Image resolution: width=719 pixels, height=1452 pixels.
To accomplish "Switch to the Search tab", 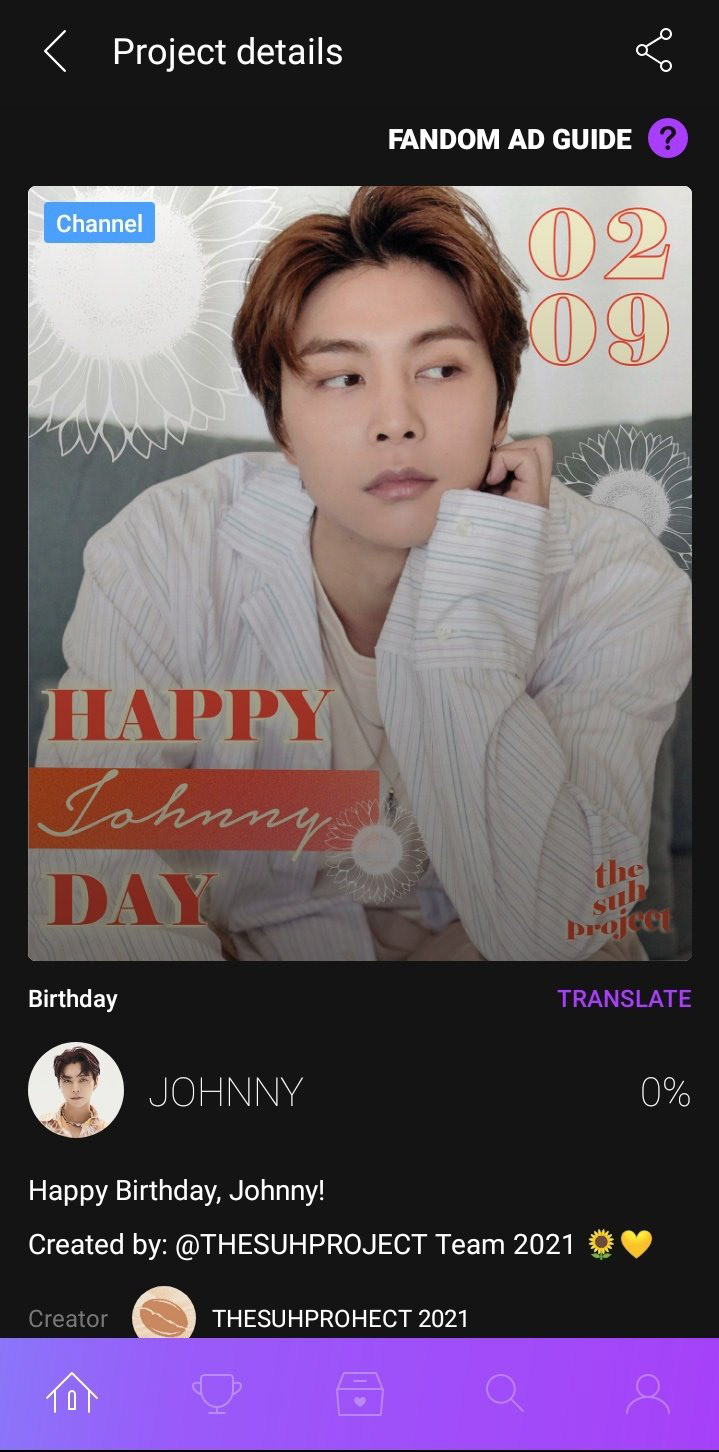I will [503, 1394].
